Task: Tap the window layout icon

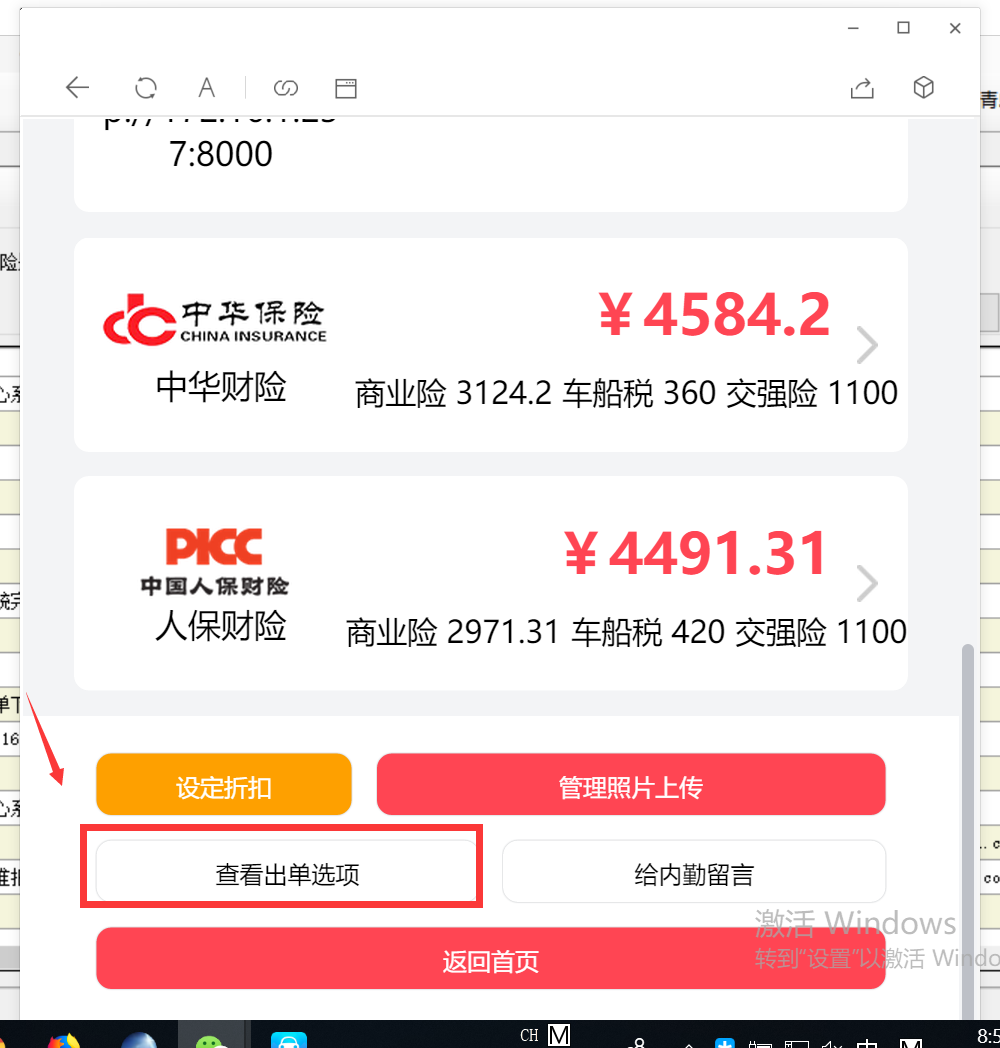Action: pyautogui.click(x=345, y=88)
